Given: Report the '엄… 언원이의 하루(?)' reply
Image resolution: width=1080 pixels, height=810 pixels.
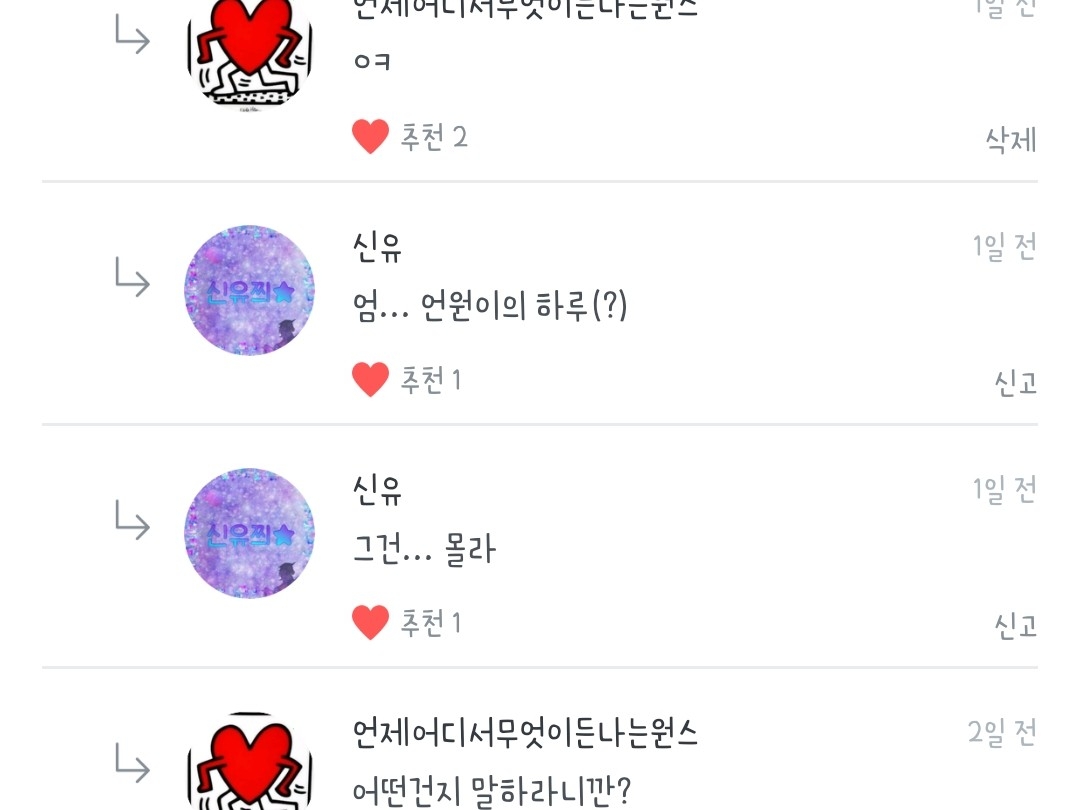Looking at the screenshot, I should pyautogui.click(x=1015, y=383).
